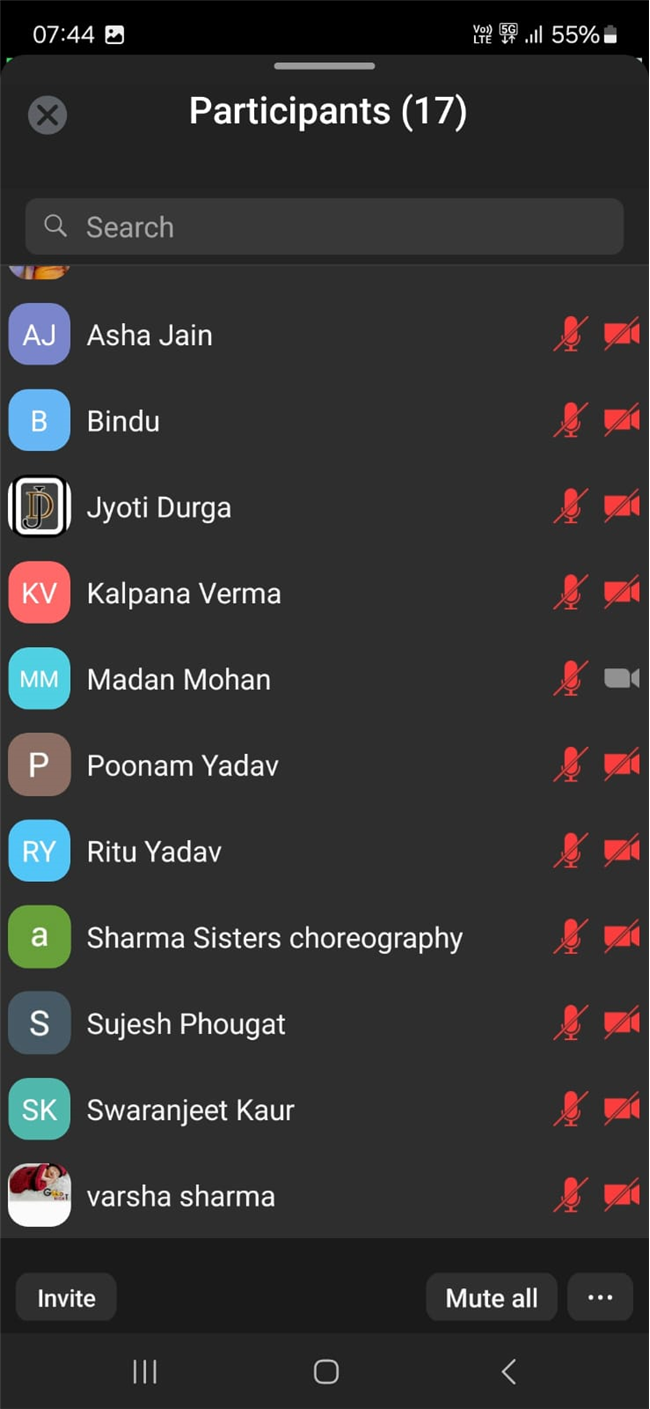Tap the Search participants field
This screenshot has height=1409, width=650.
pos(324,227)
